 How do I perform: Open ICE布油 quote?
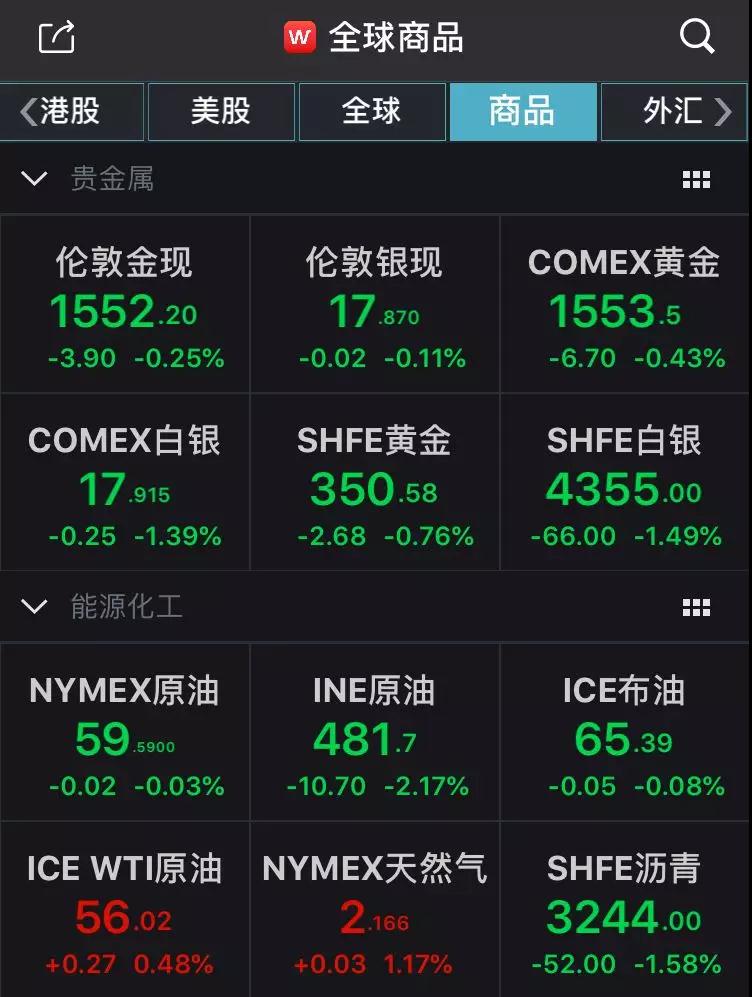[x=625, y=732]
